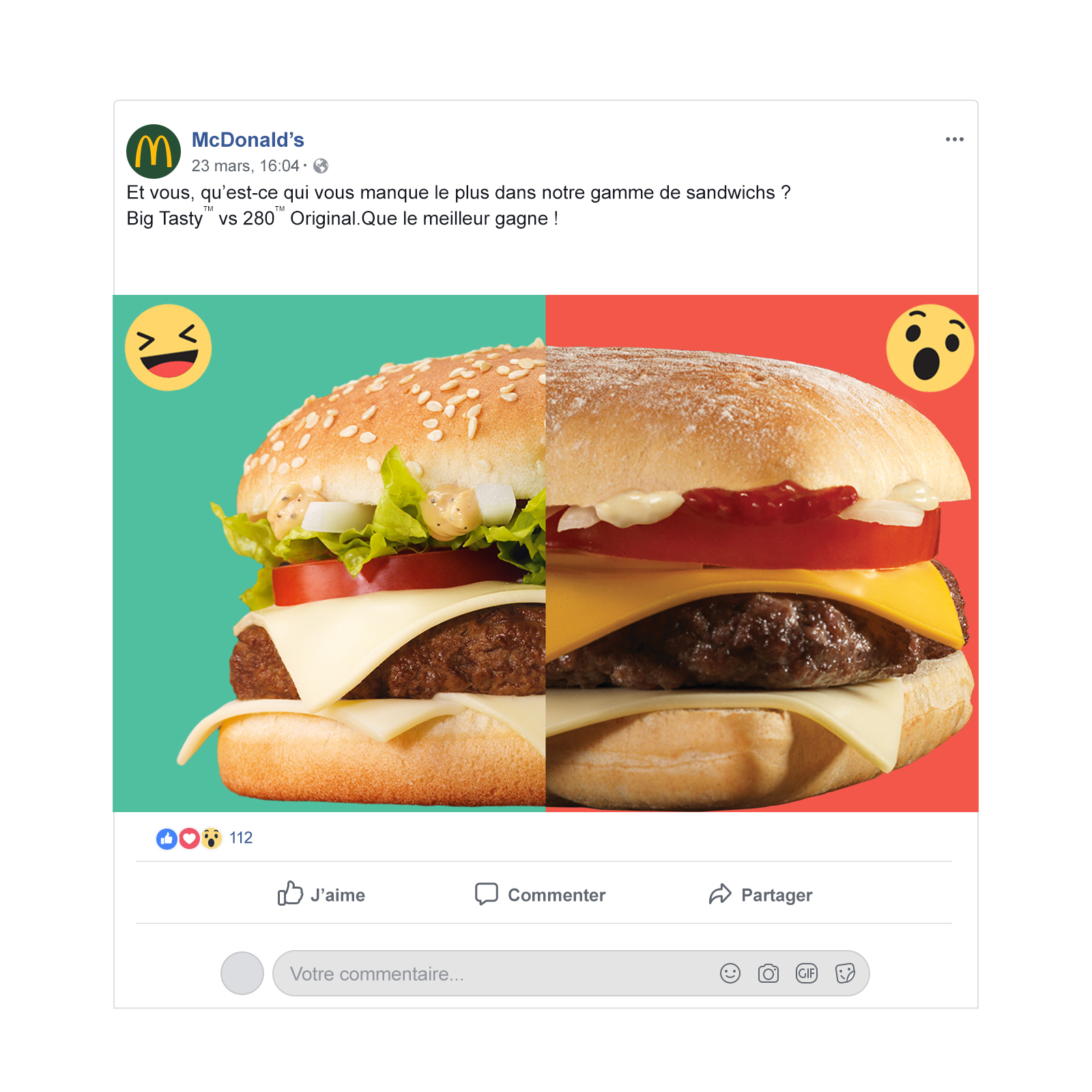Open the burger comparison post image
Image resolution: width=1092 pixels, height=1092 pixels.
(545, 553)
